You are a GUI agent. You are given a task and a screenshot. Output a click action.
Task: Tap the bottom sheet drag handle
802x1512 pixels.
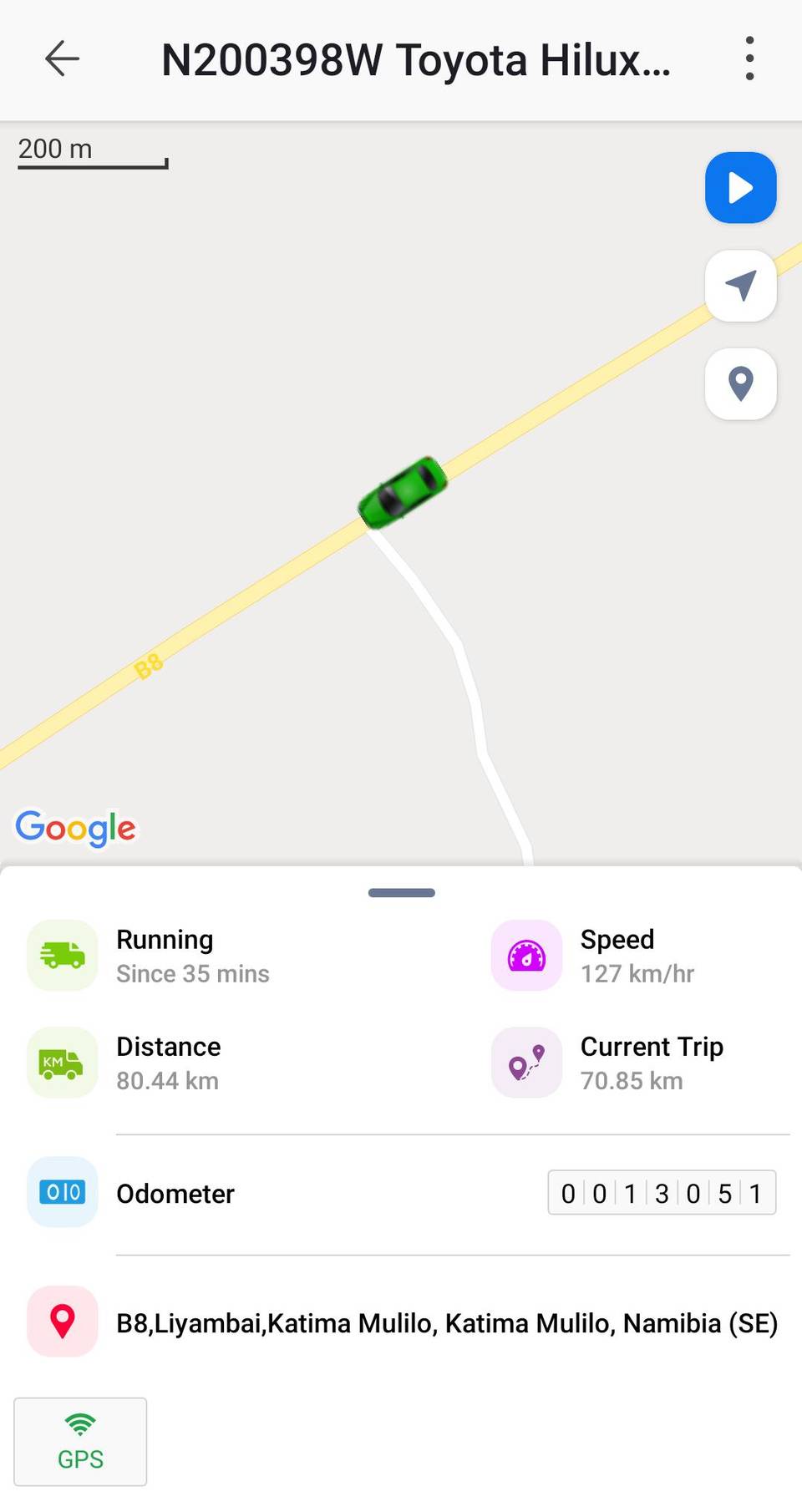point(402,893)
